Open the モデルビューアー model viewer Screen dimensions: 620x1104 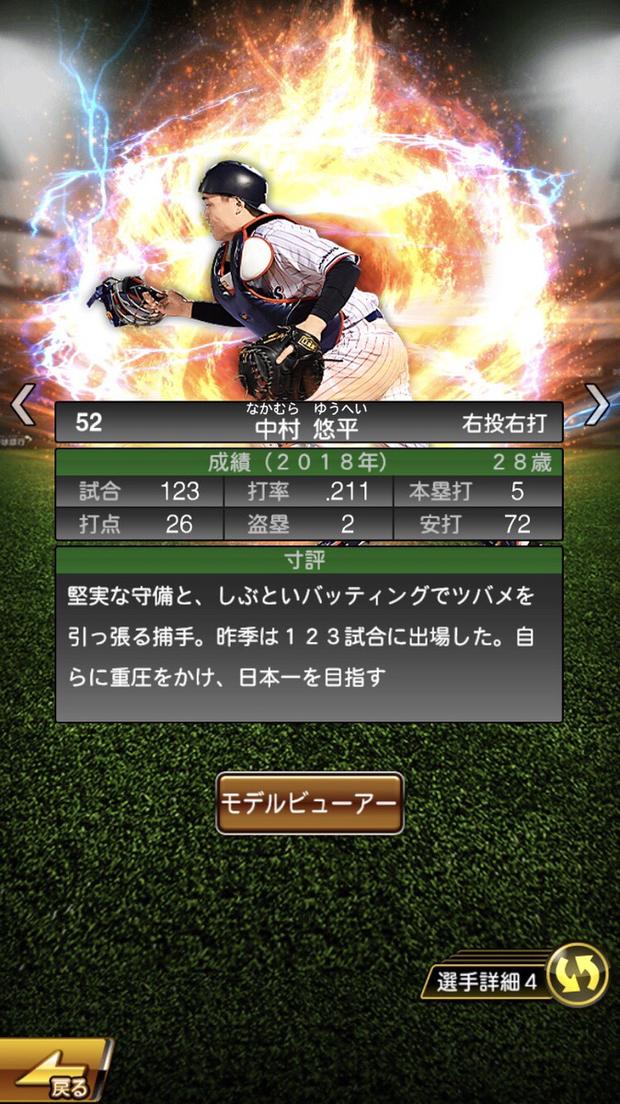click(x=310, y=803)
